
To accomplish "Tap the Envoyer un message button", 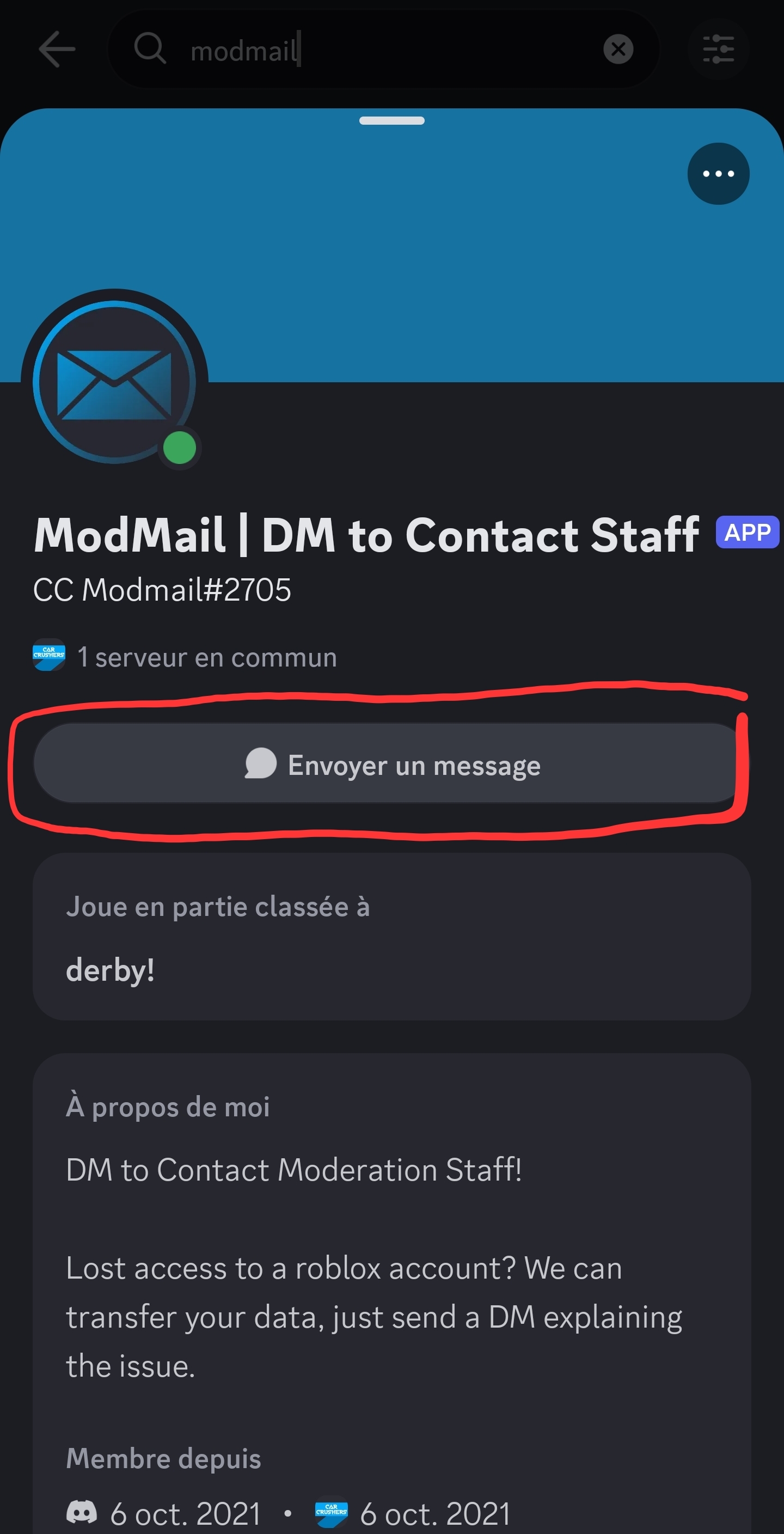I will click(391, 763).
